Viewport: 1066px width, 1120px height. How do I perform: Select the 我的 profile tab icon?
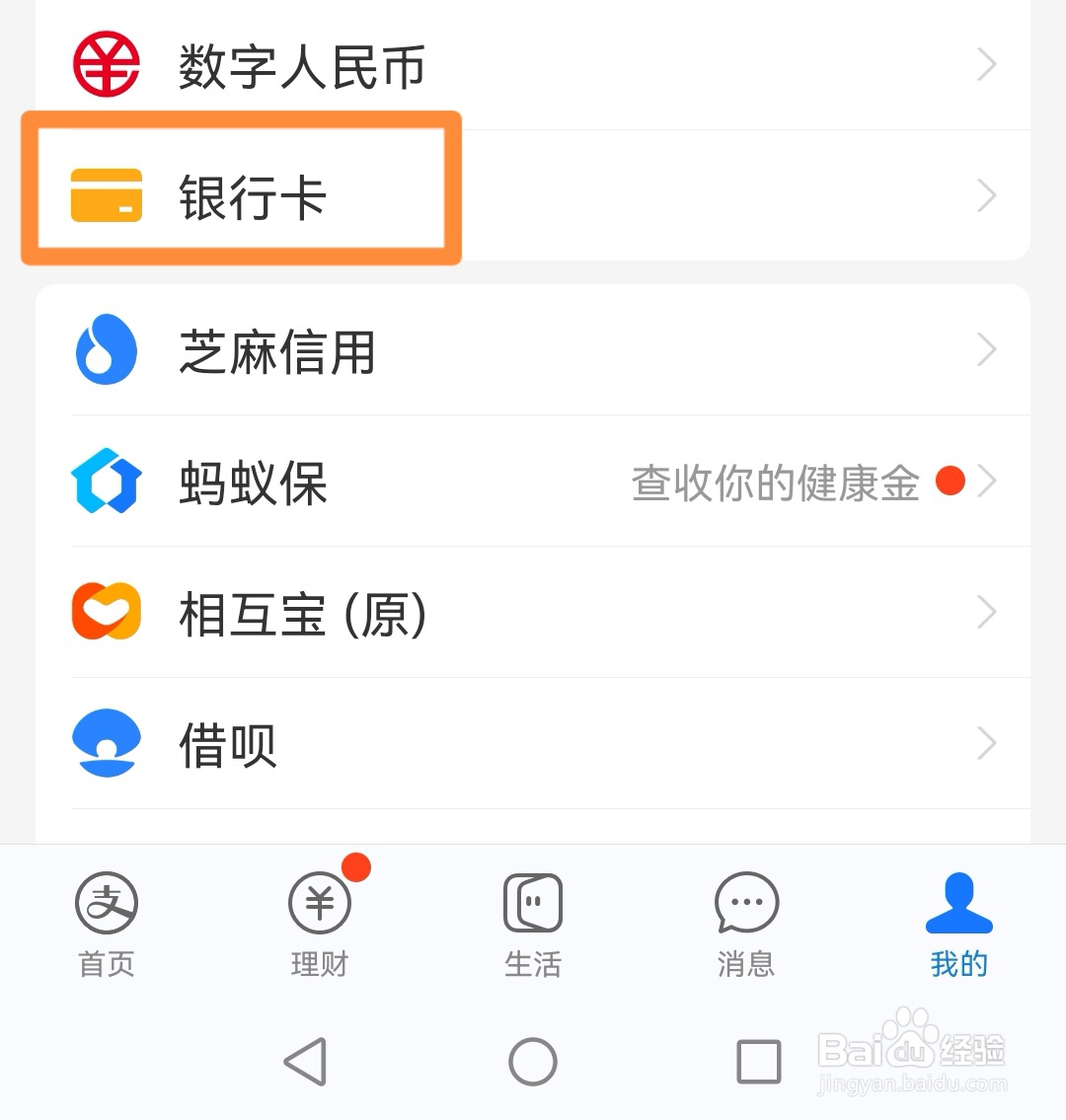959,901
